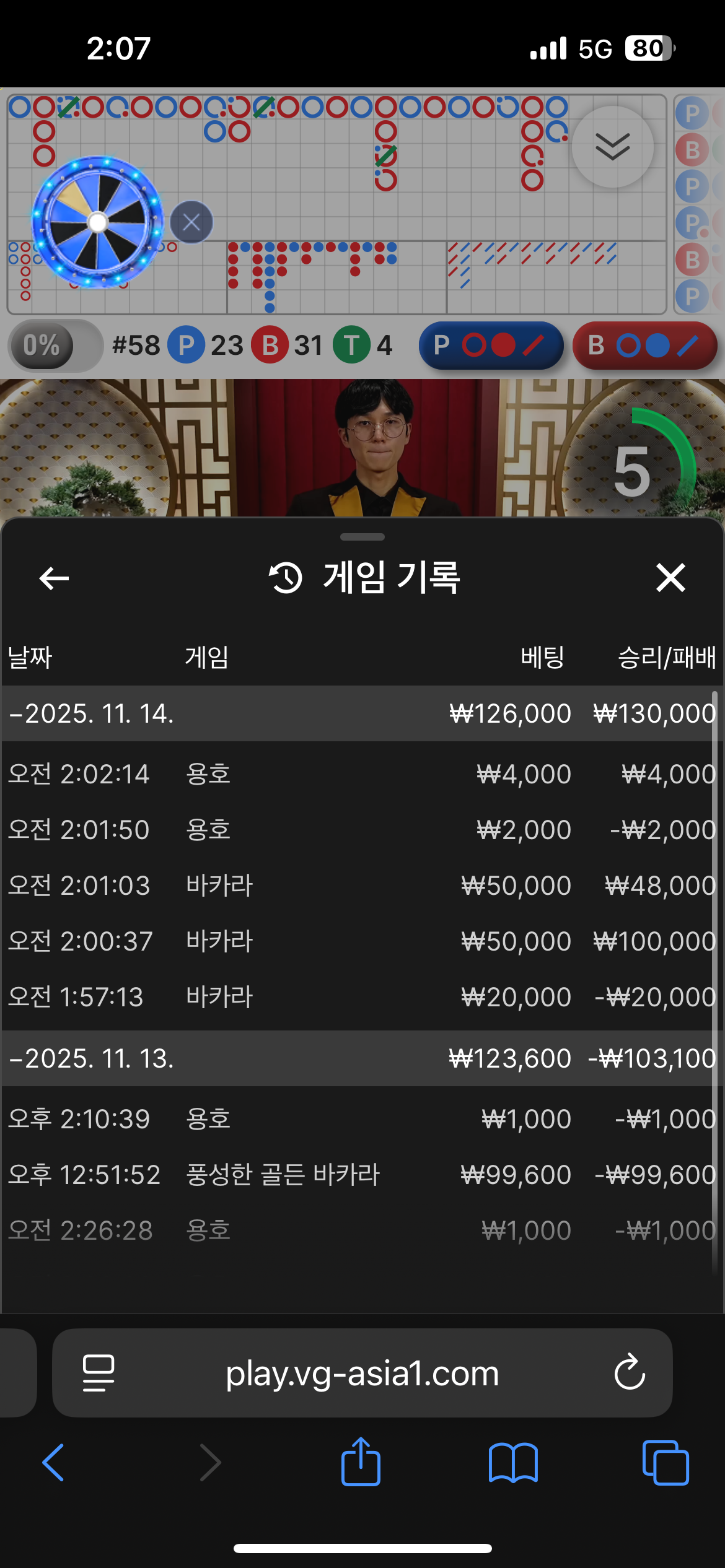Viewport: 725px width, 1568px height.
Task: Tap the play.vg-asia1.com address bar
Action: pyautogui.click(x=362, y=1373)
